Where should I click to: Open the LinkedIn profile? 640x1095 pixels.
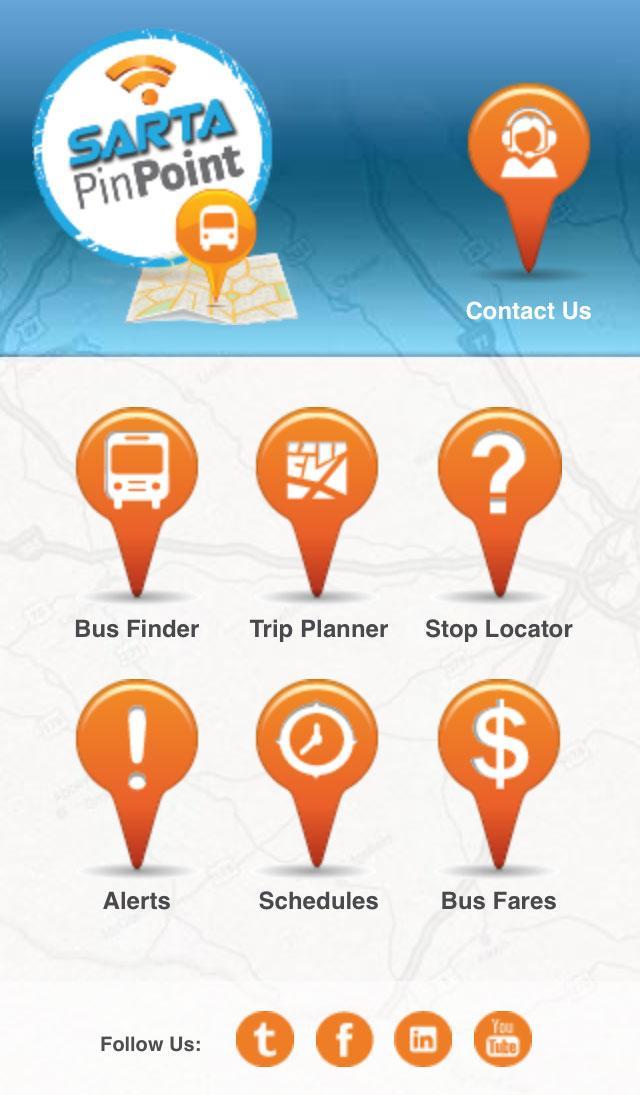pyautogui.click(x=423, y=1040)
